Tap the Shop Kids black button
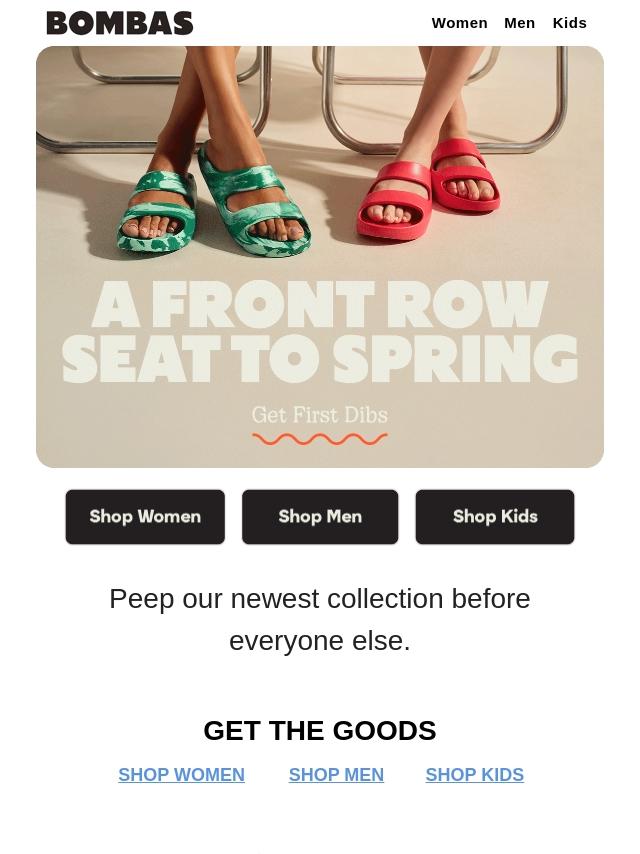This screenshot has width=640, height=854. pyautogui.click(x=495, y=517)
